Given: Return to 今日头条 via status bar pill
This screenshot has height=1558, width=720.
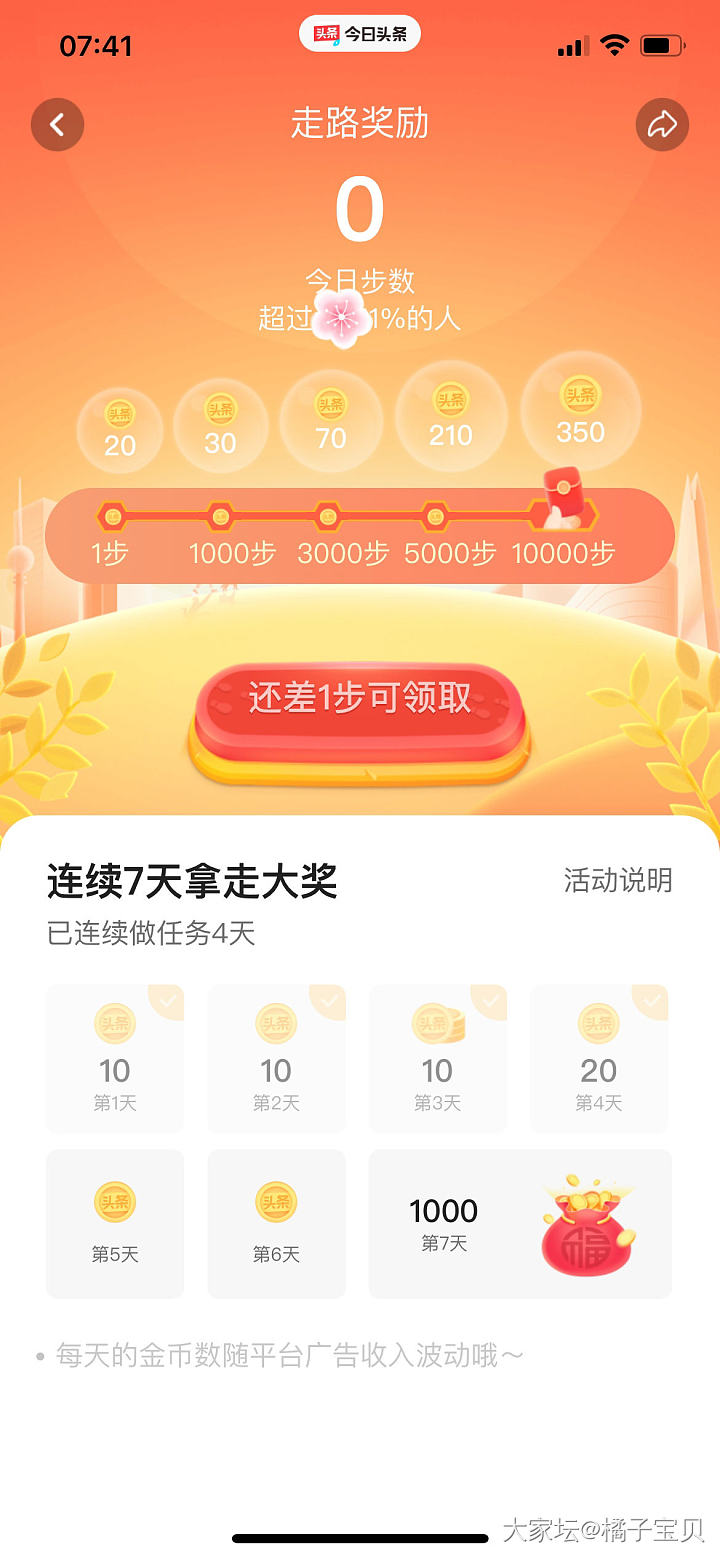Looking at the screenshot, I should click(360, 34).
